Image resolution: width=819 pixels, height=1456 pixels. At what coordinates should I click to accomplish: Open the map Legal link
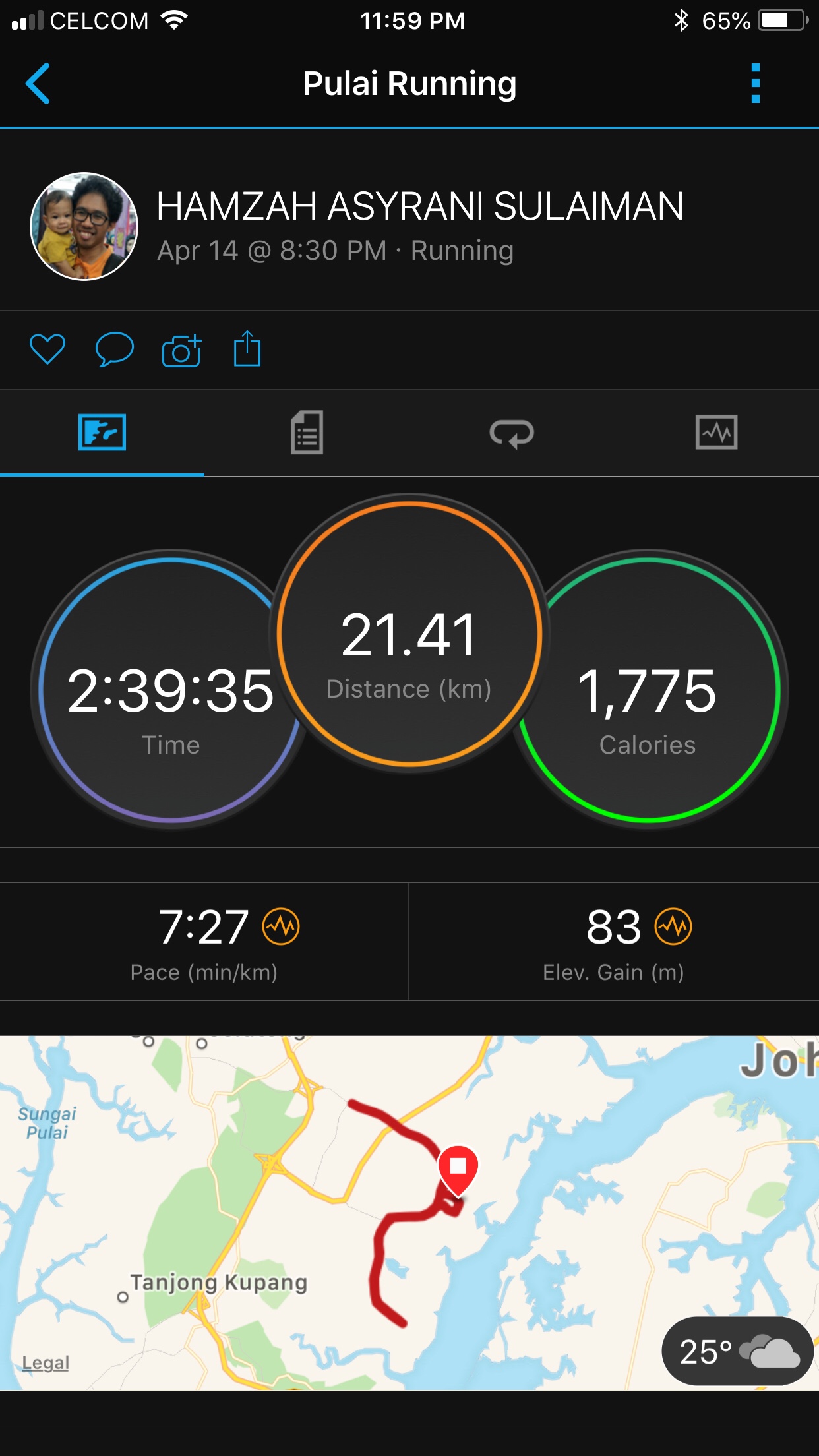(x=45, y=1362)
